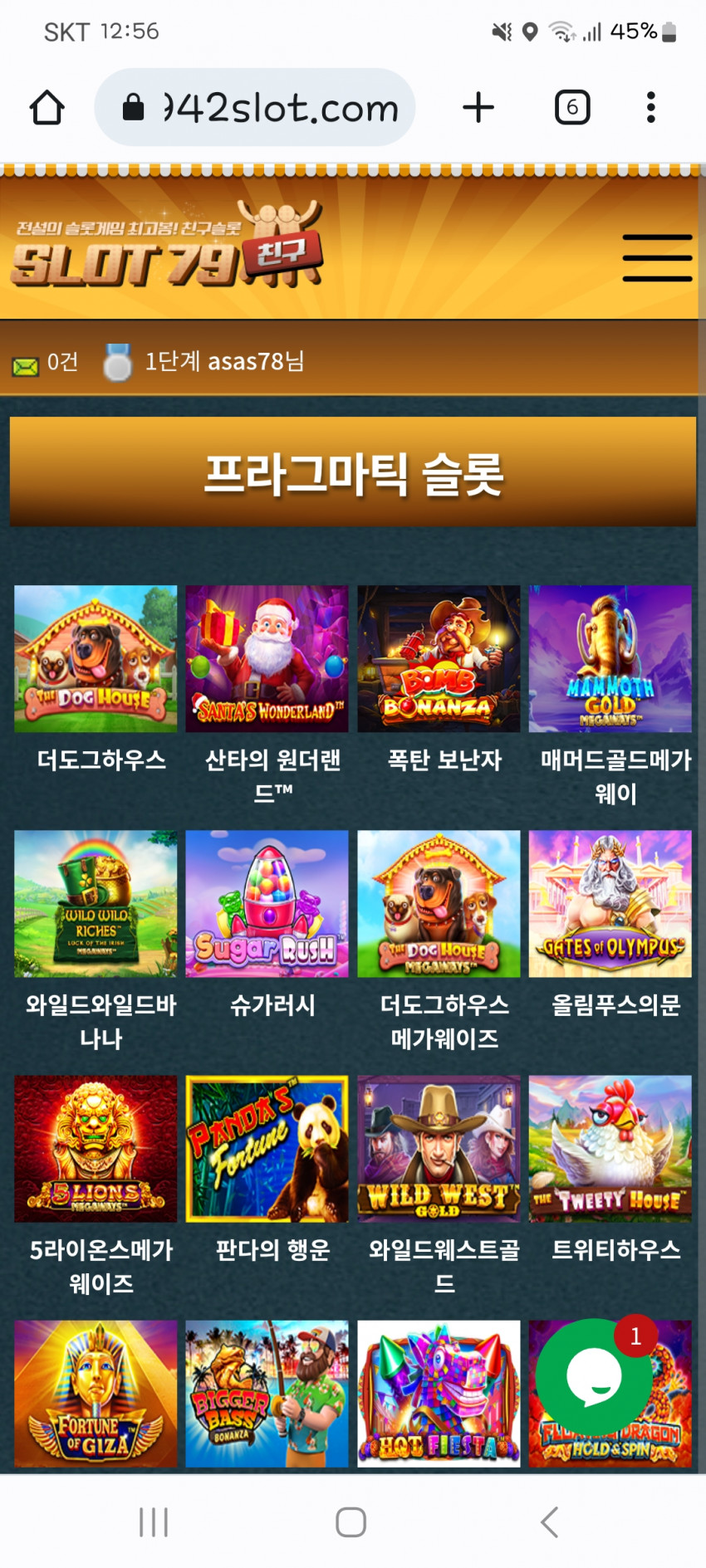Go to the browser home page
706x1568 pixels.
(x=47, y=107)
